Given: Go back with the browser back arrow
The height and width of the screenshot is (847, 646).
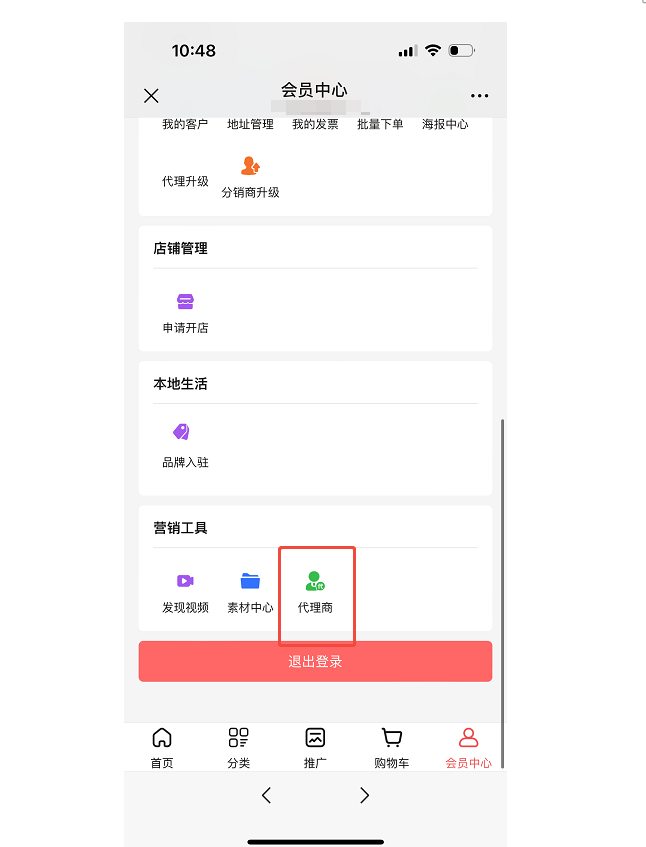Looking at the screenshot, I should click(x=266, y=796).
